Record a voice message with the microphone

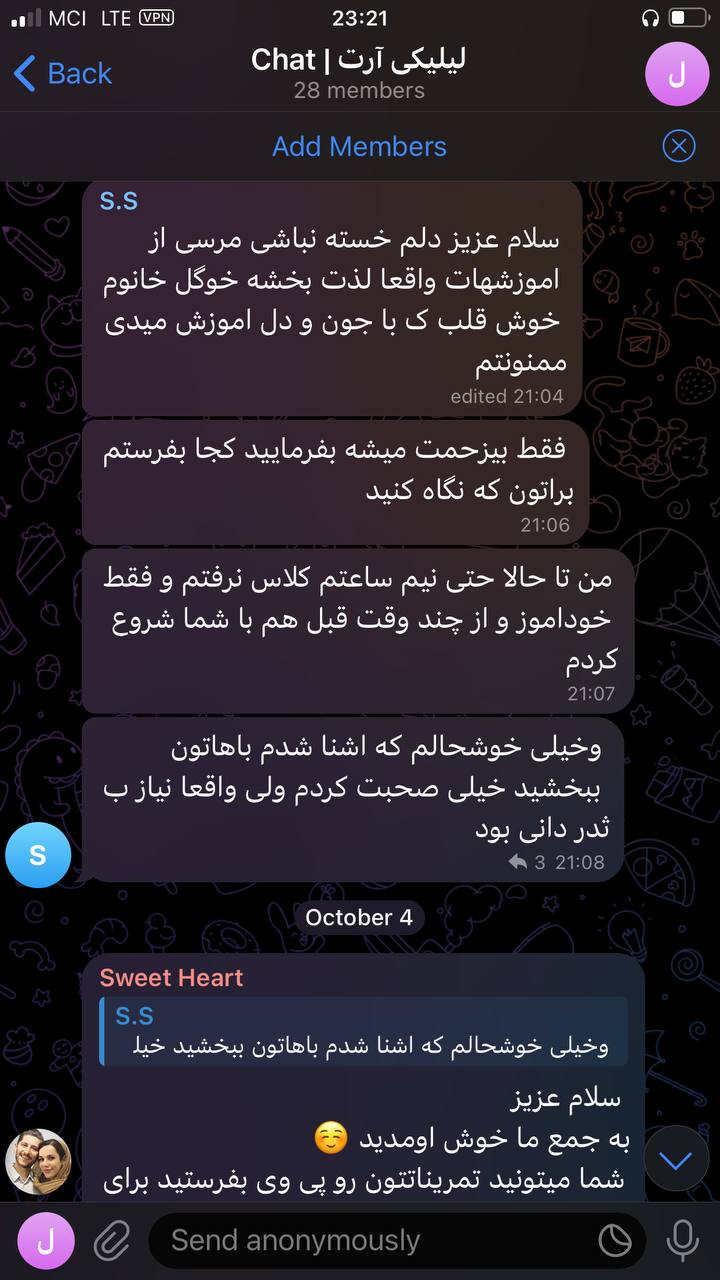[x=683, y=1241]
